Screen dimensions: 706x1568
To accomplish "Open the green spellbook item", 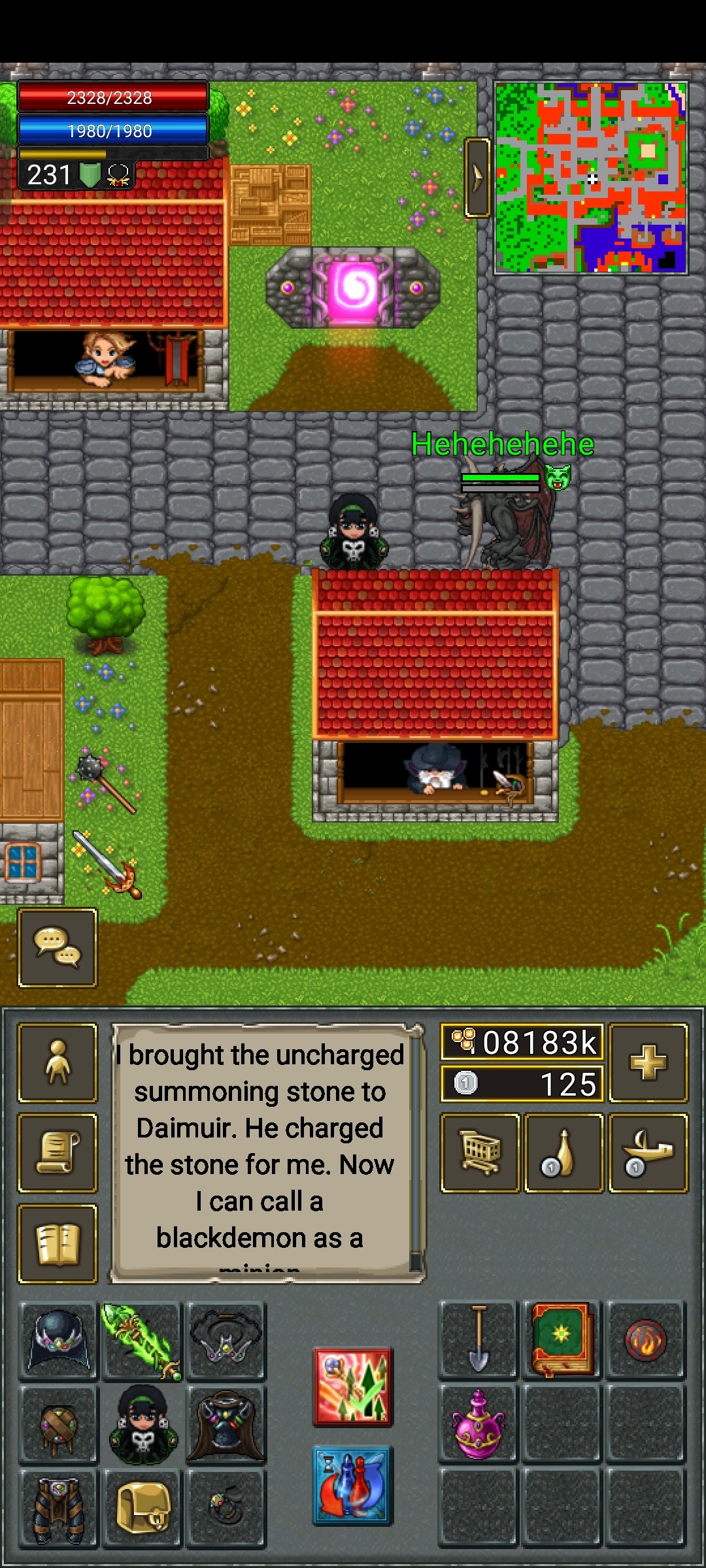I will coord(562,1339).
